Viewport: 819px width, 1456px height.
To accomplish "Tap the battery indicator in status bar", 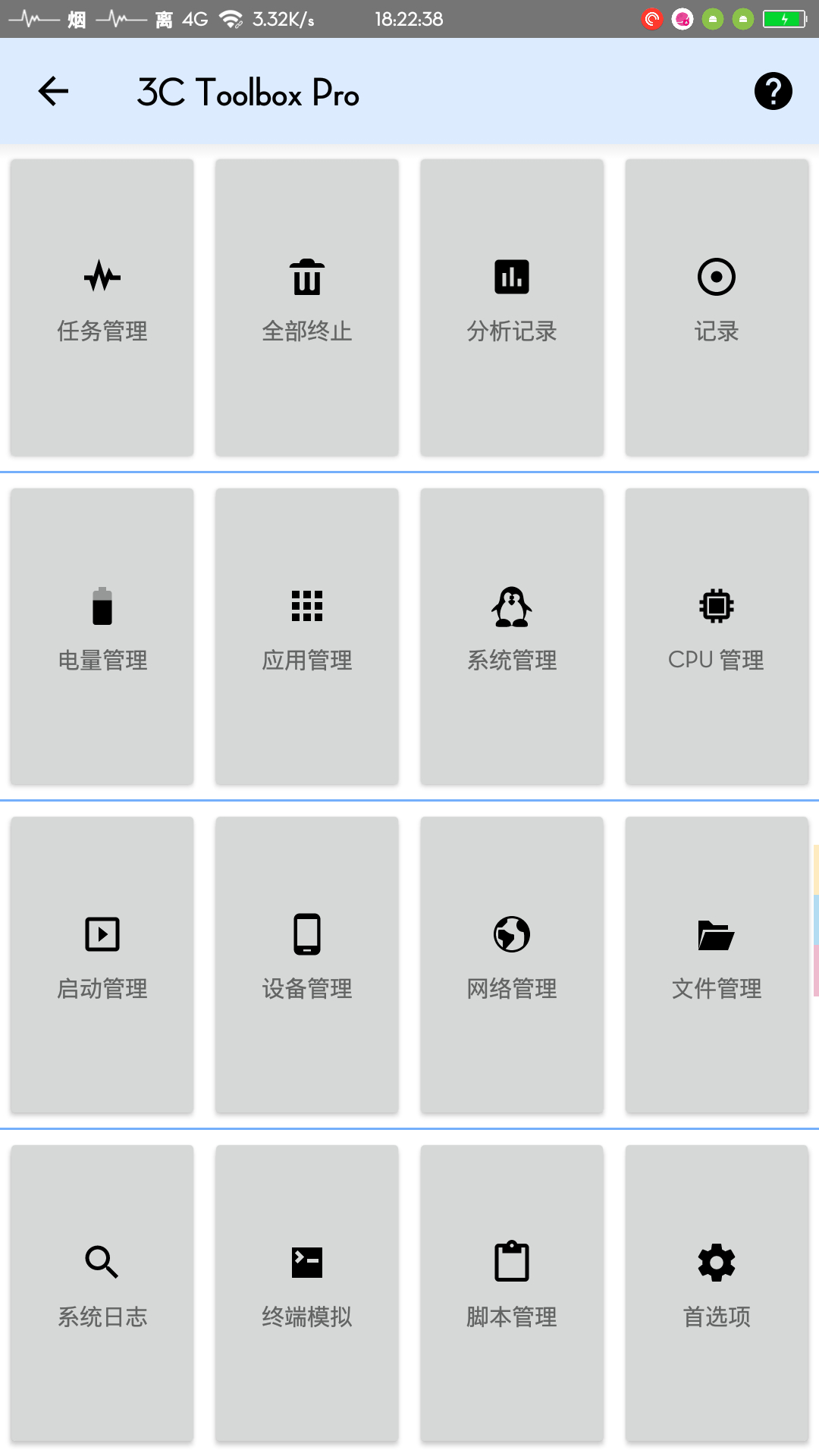I will click(783, 19).
